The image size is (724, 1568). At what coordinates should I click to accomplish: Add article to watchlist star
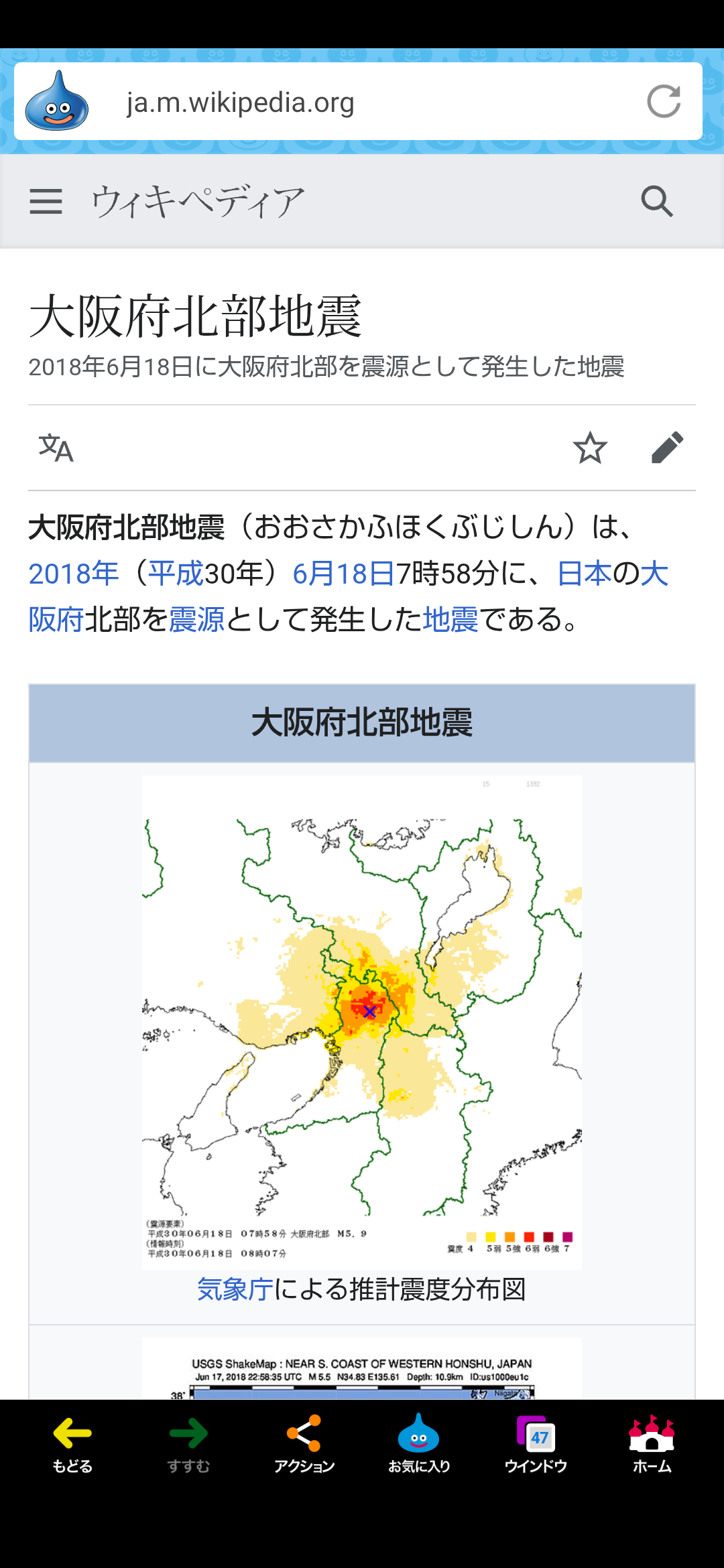[x=590, y=448]
